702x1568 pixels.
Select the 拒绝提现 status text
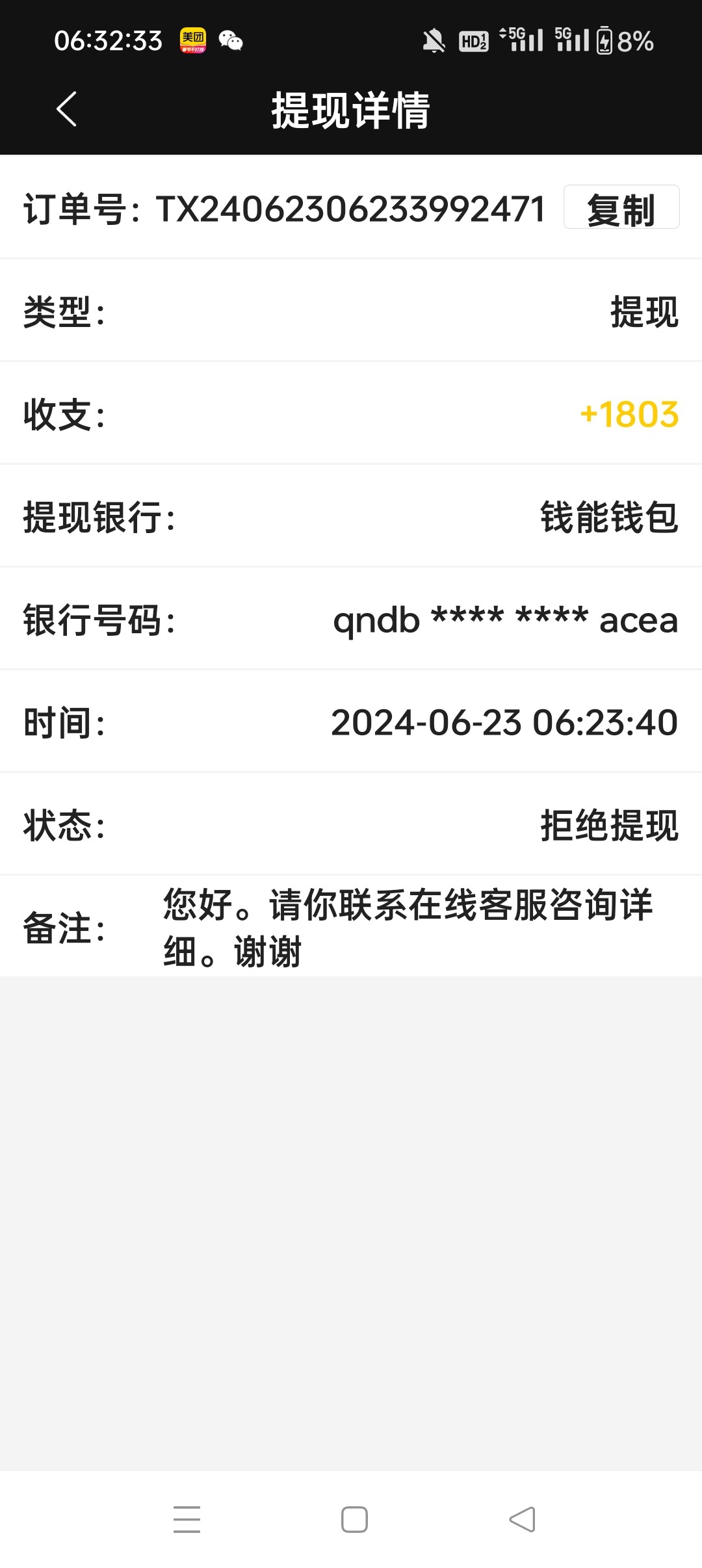(x=610, y=824)
